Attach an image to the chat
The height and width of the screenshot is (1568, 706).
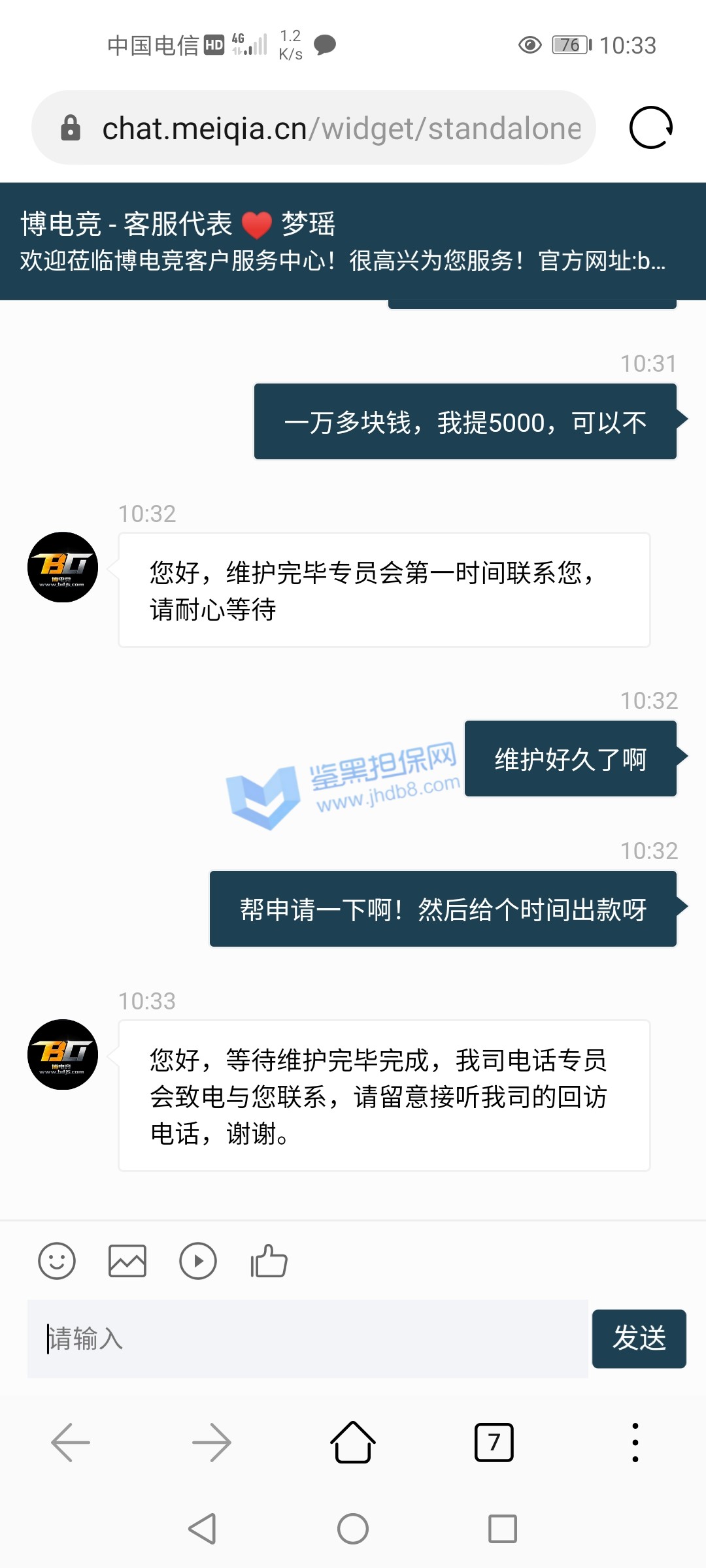[127, 1261]
